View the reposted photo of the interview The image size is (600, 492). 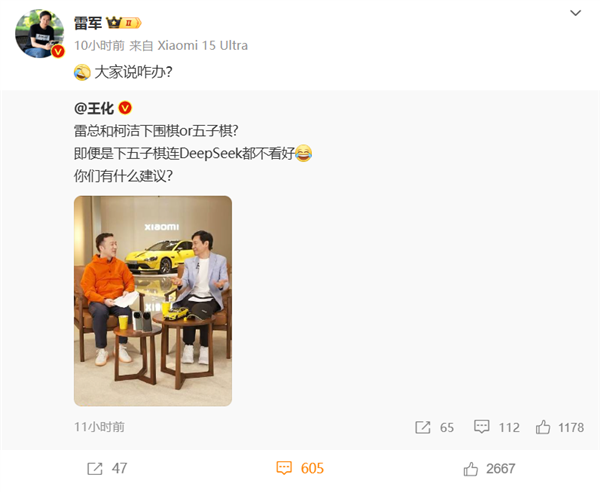pyautogui.click(x=153, y=300)
